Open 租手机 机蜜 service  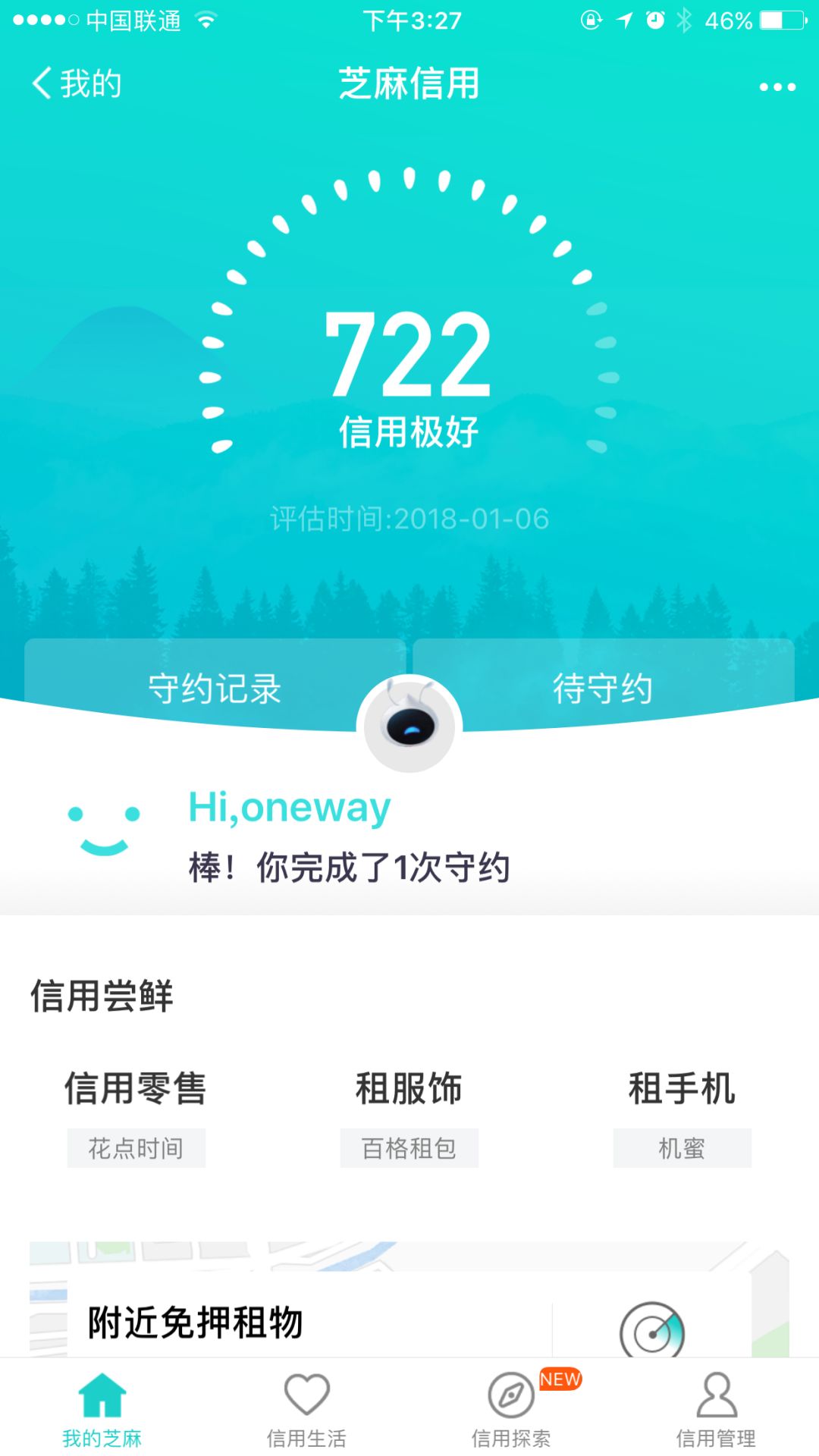(682, 1116)
